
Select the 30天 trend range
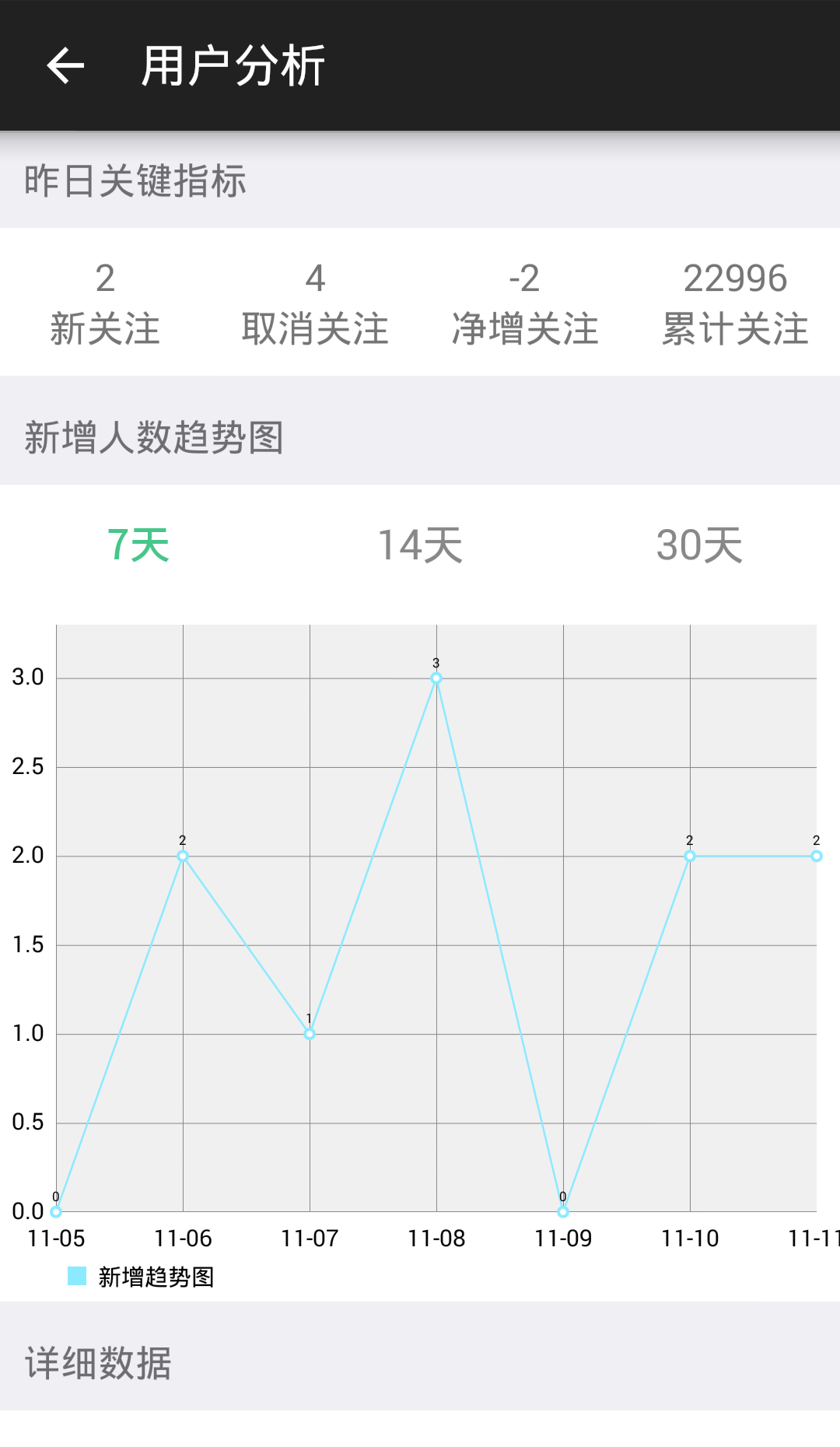699,545
